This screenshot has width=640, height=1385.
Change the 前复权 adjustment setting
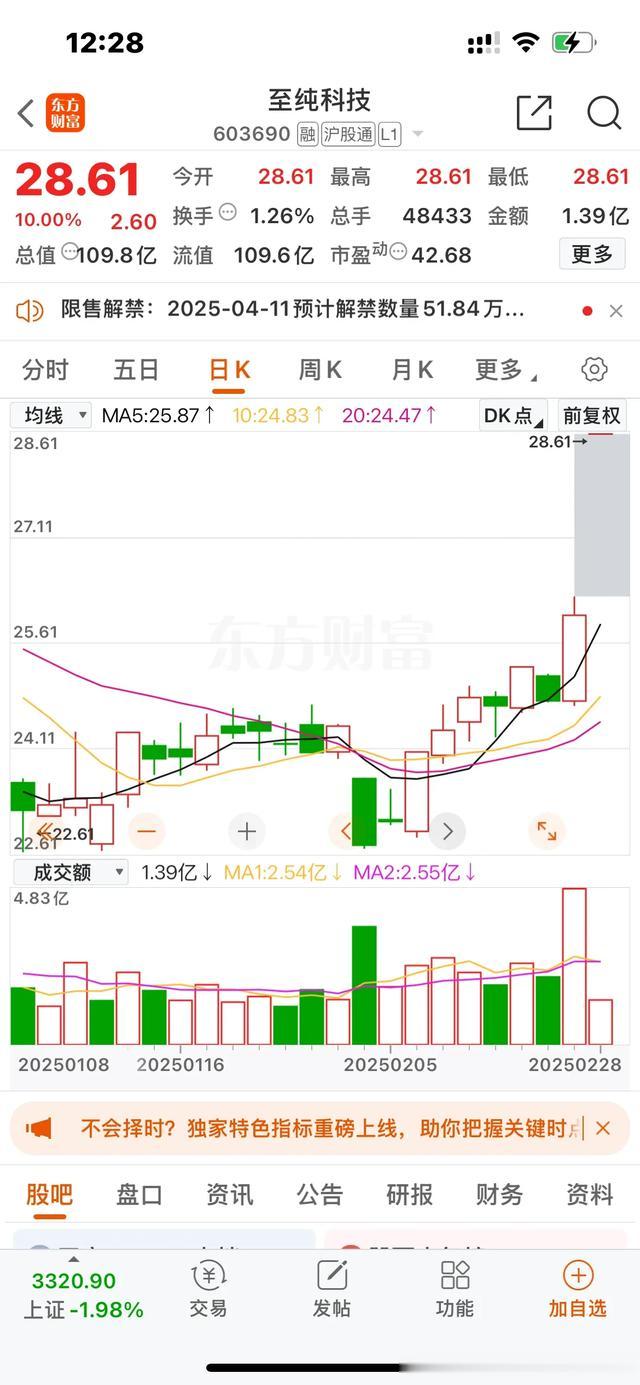click(x=592, y=416)
